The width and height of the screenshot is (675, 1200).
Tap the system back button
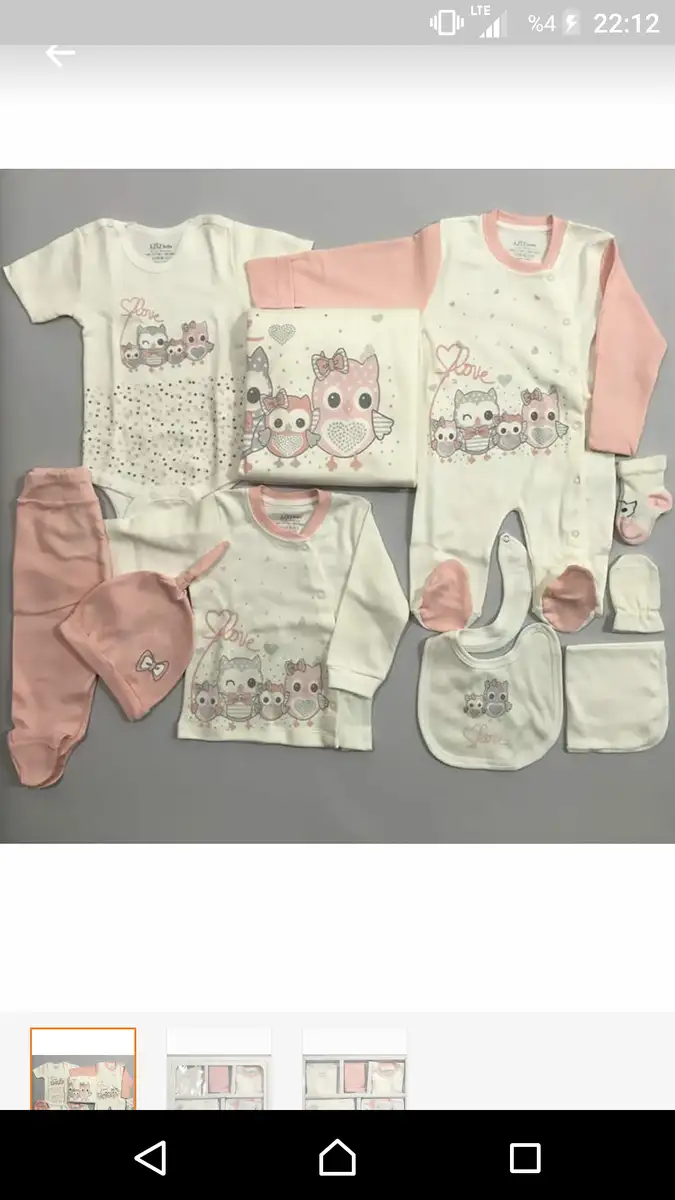(x=150, y=1158)
